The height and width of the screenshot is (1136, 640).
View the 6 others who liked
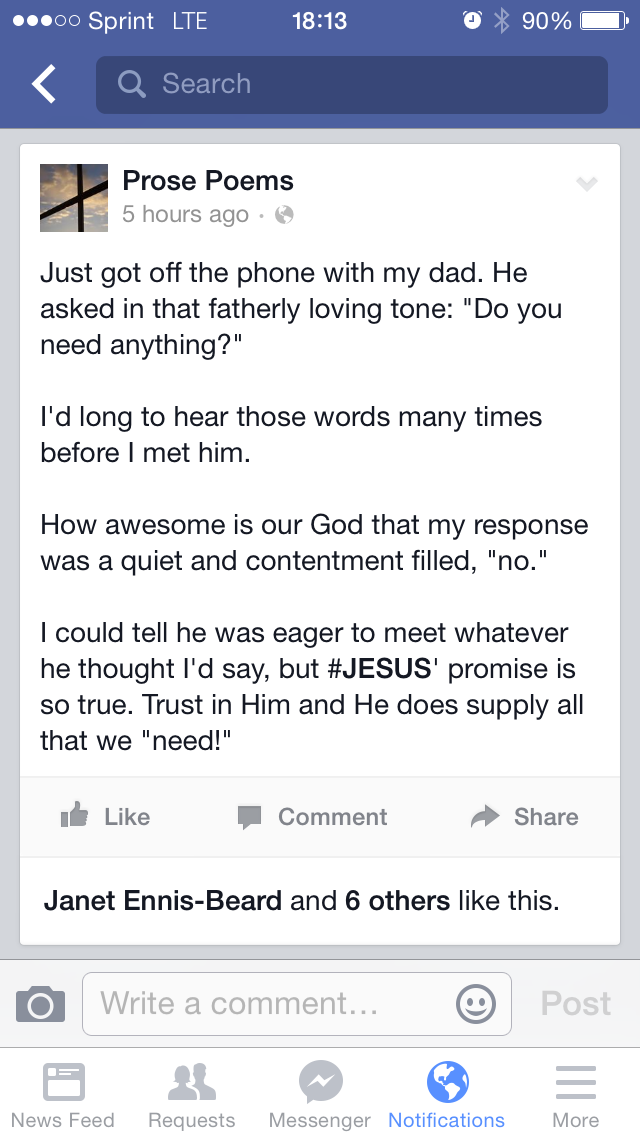(397, 901)
